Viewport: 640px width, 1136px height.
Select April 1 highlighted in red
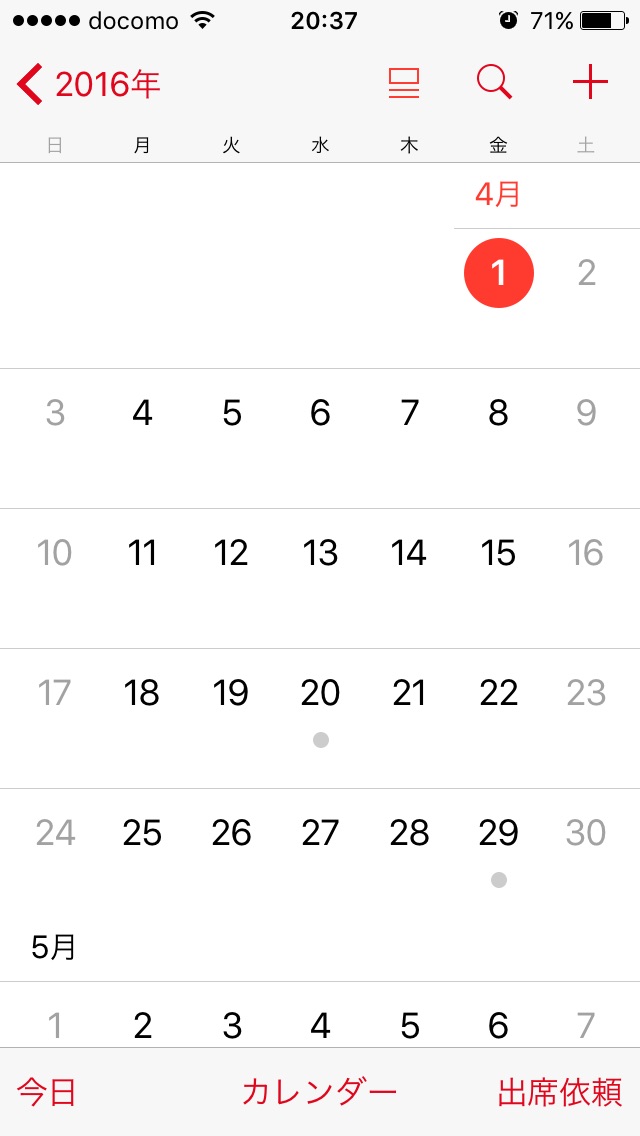coord(498,273)
